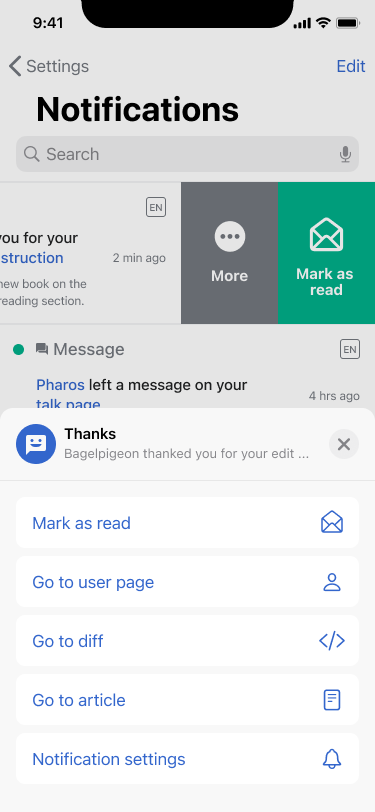Go to user page
The height and width of the screenshot is (812, 375).
(x=188, y=582)
